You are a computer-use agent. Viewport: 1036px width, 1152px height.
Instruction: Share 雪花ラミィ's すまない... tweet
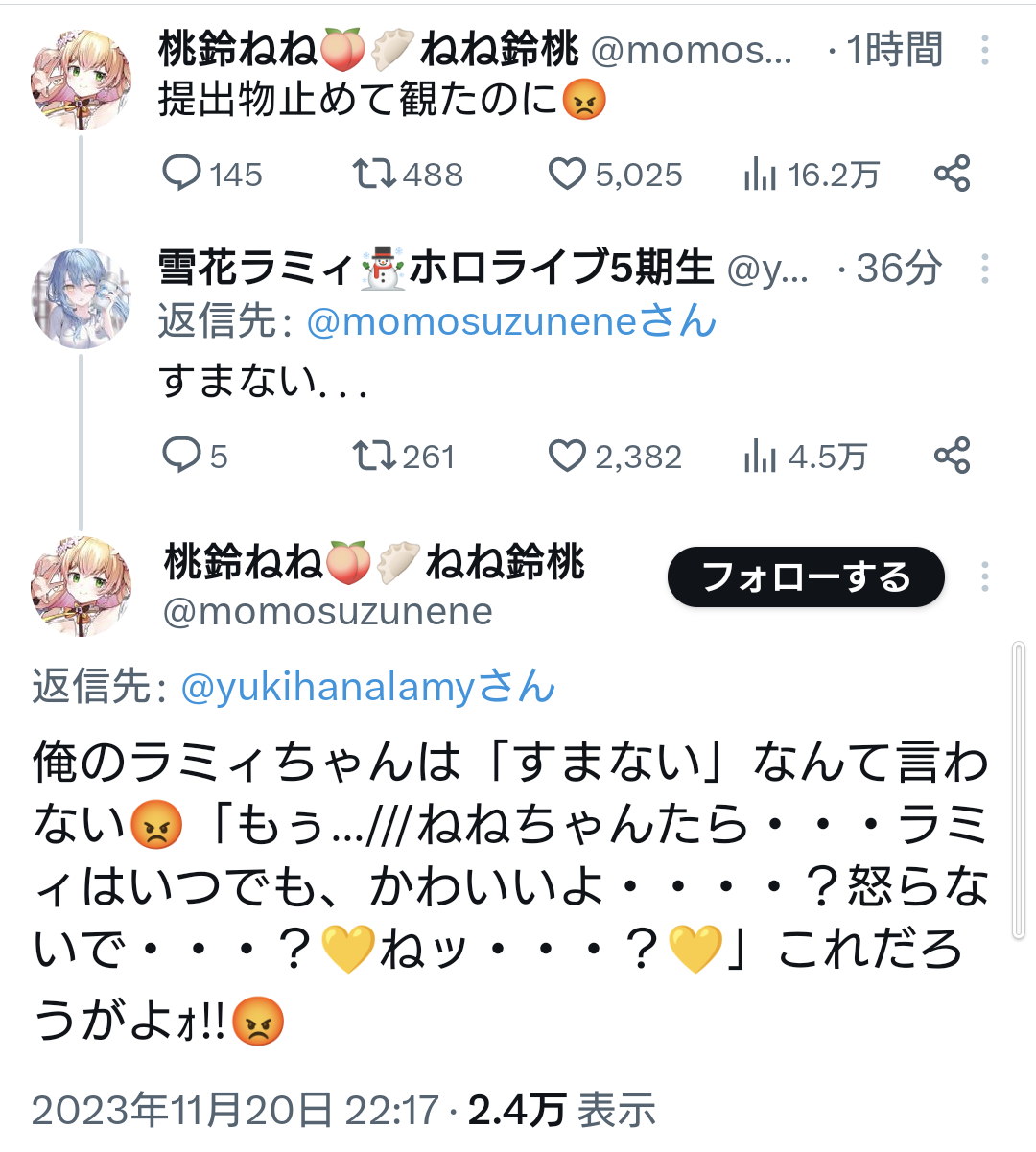(952, 455)
